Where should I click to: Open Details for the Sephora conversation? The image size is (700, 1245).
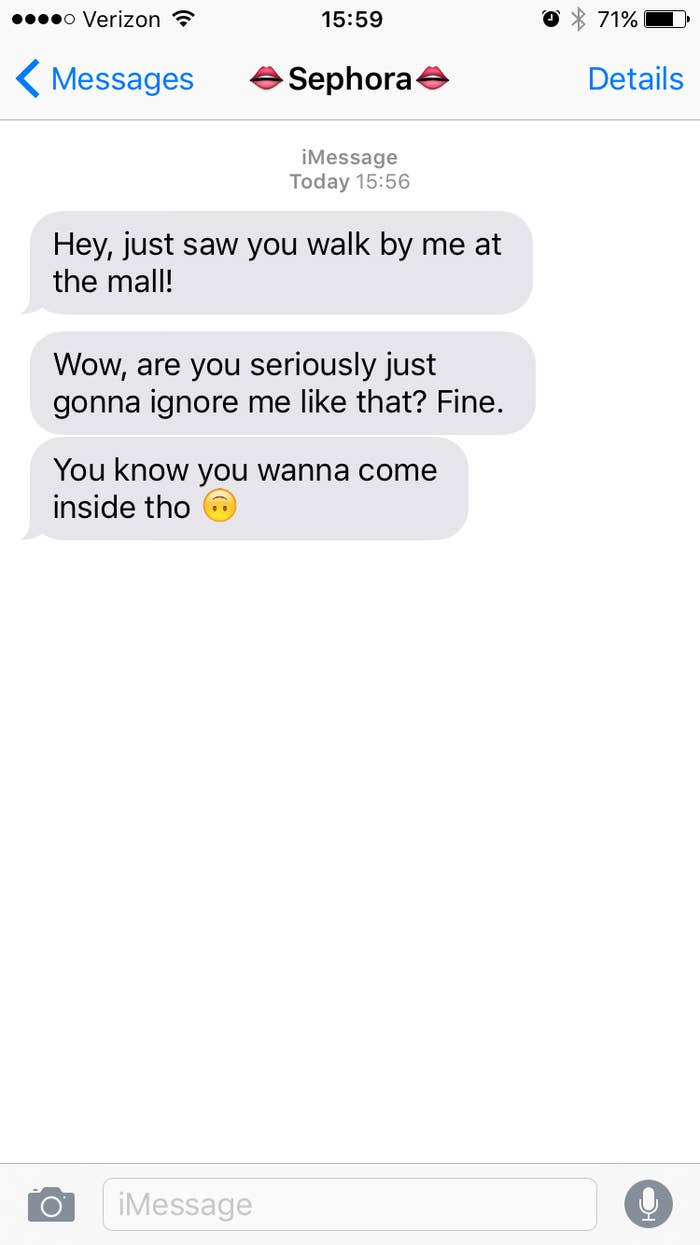tap(635, 79)
